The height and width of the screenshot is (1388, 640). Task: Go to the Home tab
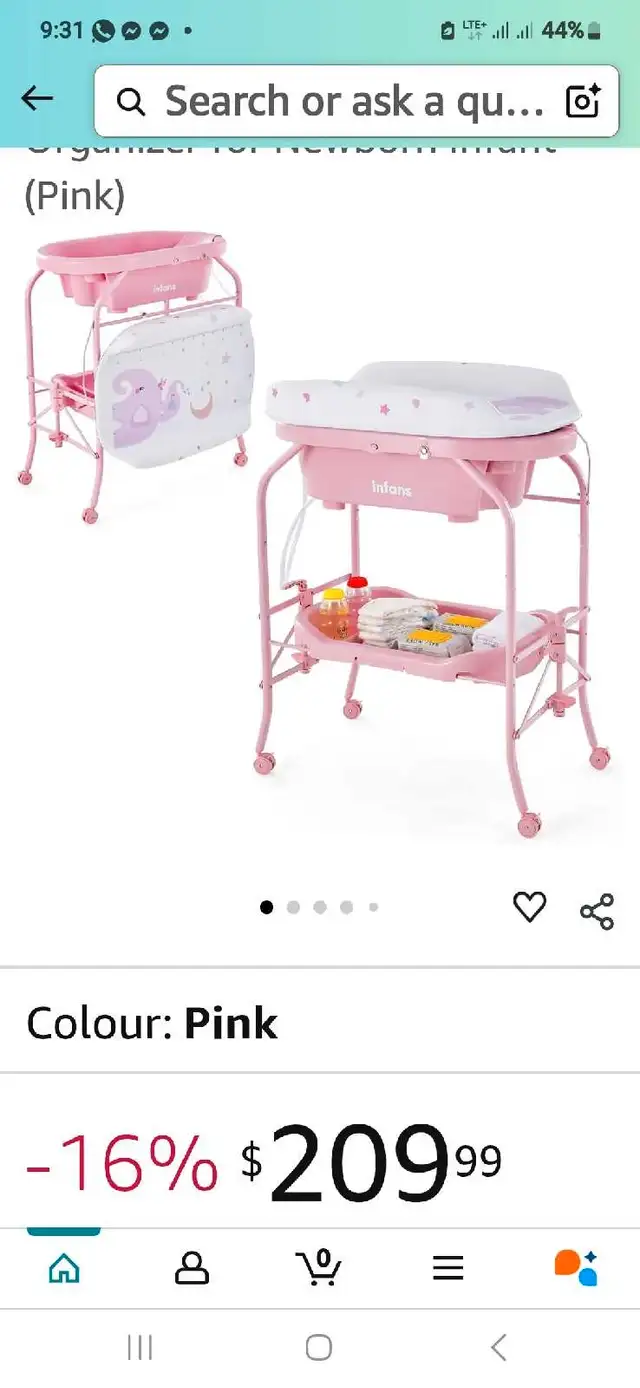[x=64, y=1268]
